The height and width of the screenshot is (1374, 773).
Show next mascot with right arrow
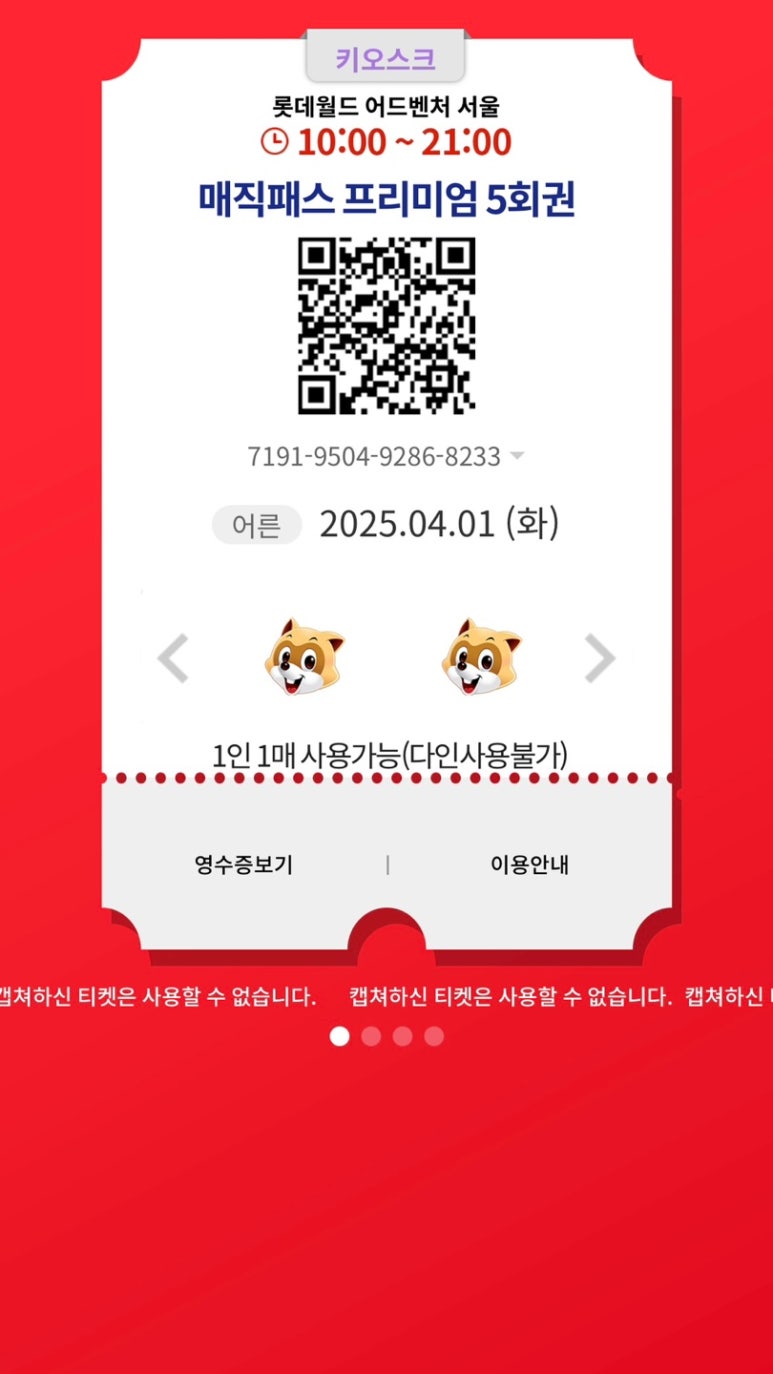click(599, 658)
